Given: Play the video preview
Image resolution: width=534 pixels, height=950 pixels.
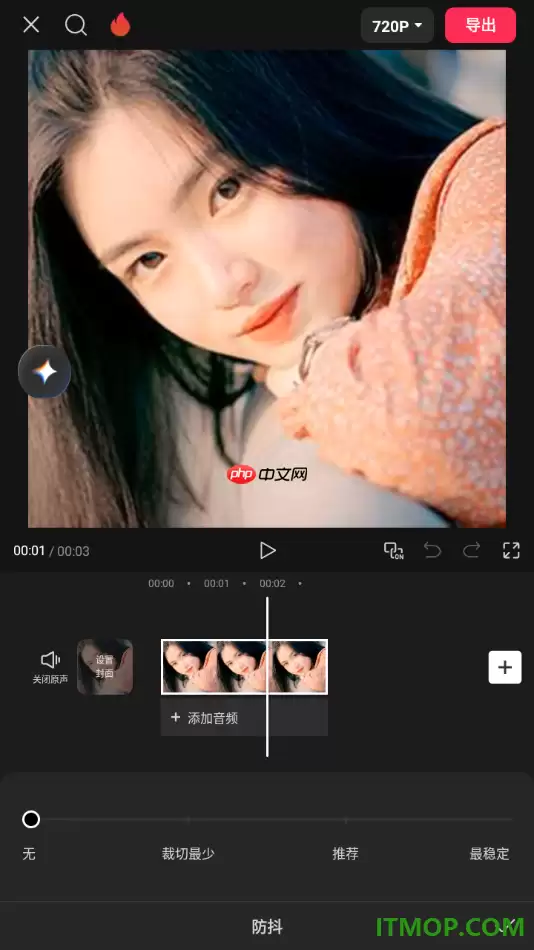Looking at the screenshot, I should [267, 550].
